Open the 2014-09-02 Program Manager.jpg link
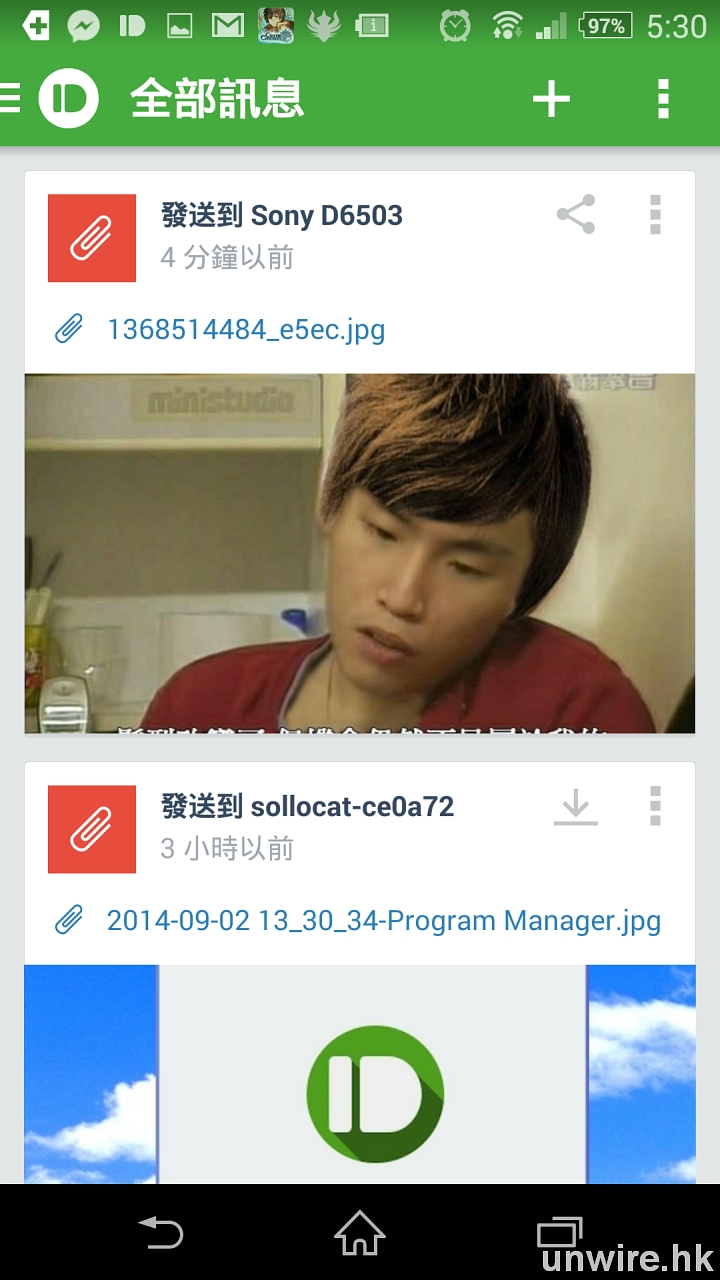720x1280 pixels. pos(384,920)
